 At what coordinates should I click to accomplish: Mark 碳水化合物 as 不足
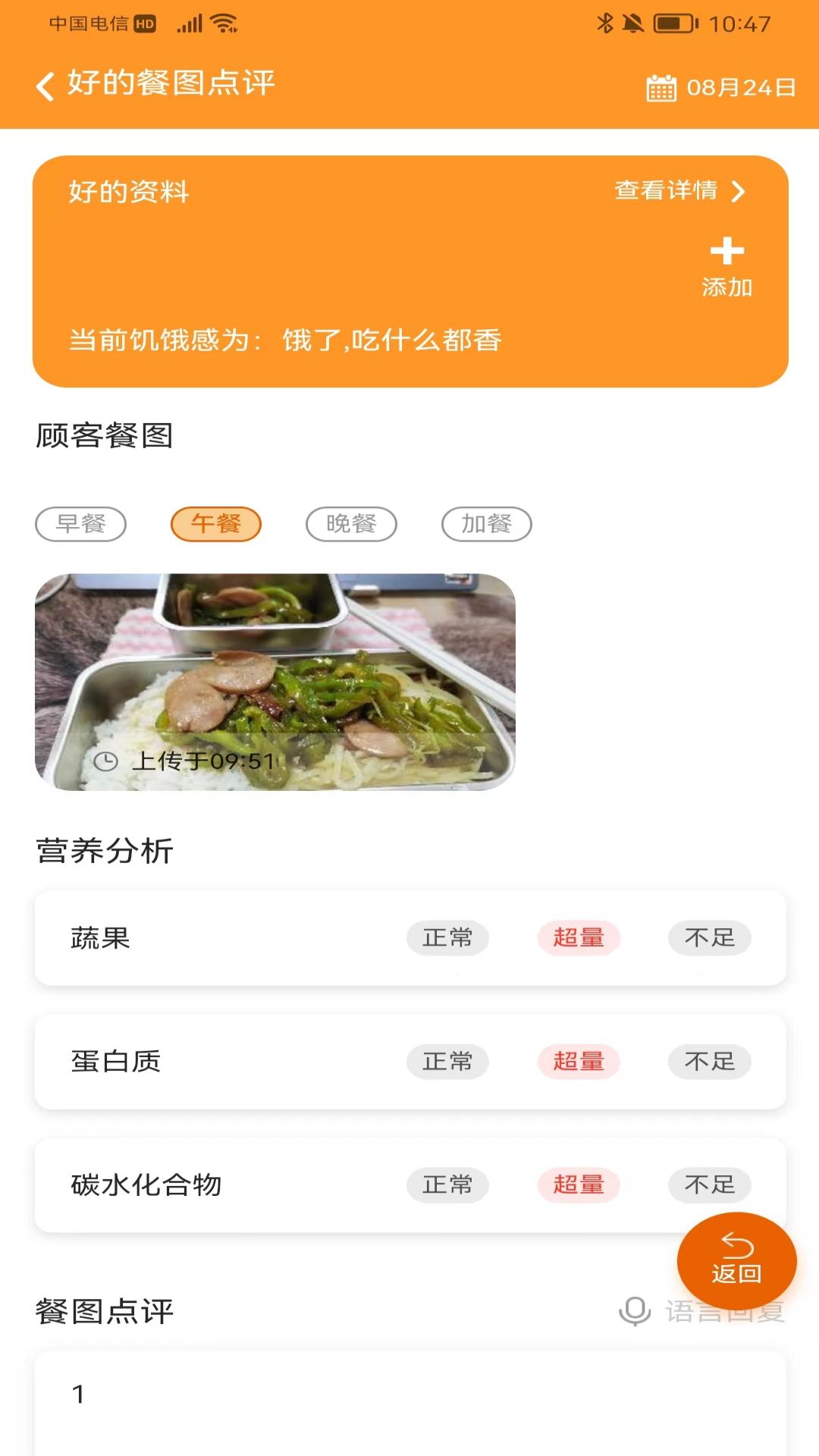(709, 1185)
